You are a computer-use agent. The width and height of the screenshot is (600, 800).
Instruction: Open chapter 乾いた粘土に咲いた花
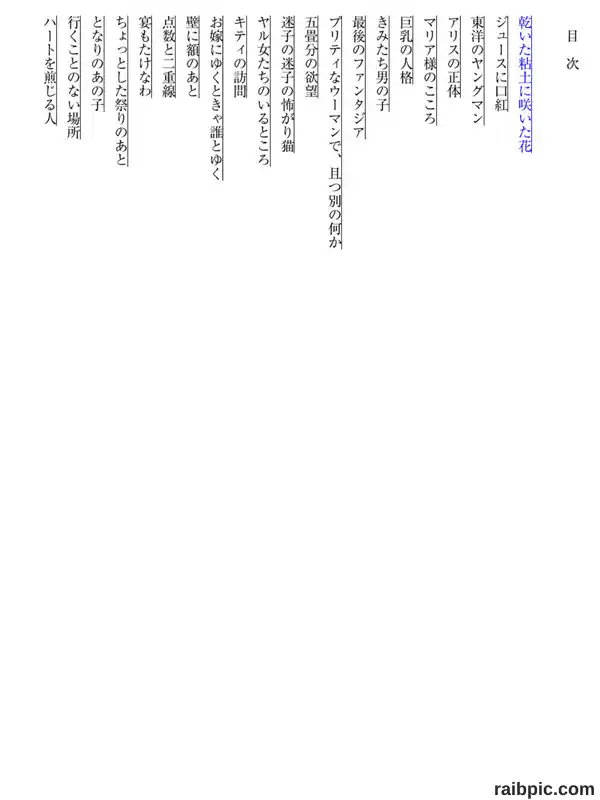pos(526,84)
